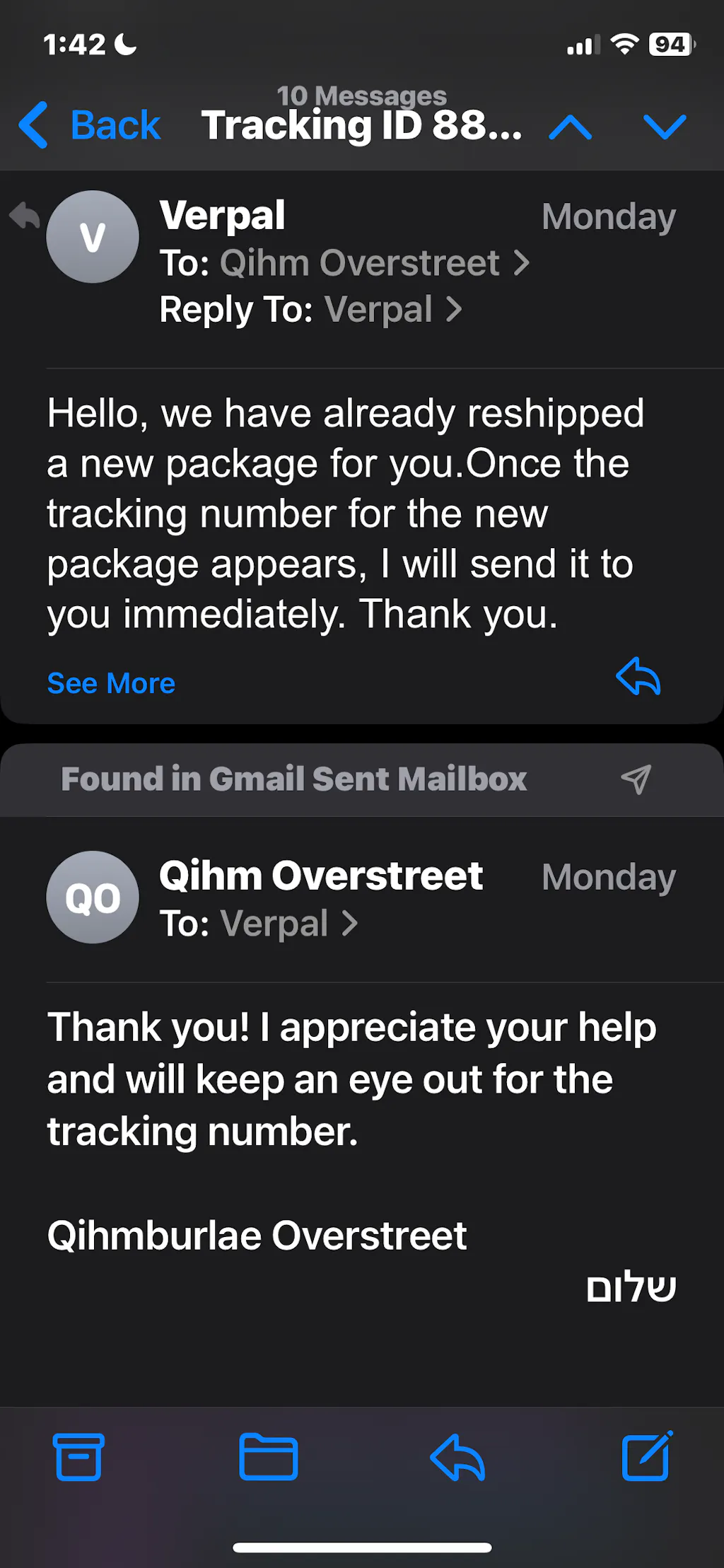
Task: Open reply options in bottom toolbar
Action: tap(457, 1457)
